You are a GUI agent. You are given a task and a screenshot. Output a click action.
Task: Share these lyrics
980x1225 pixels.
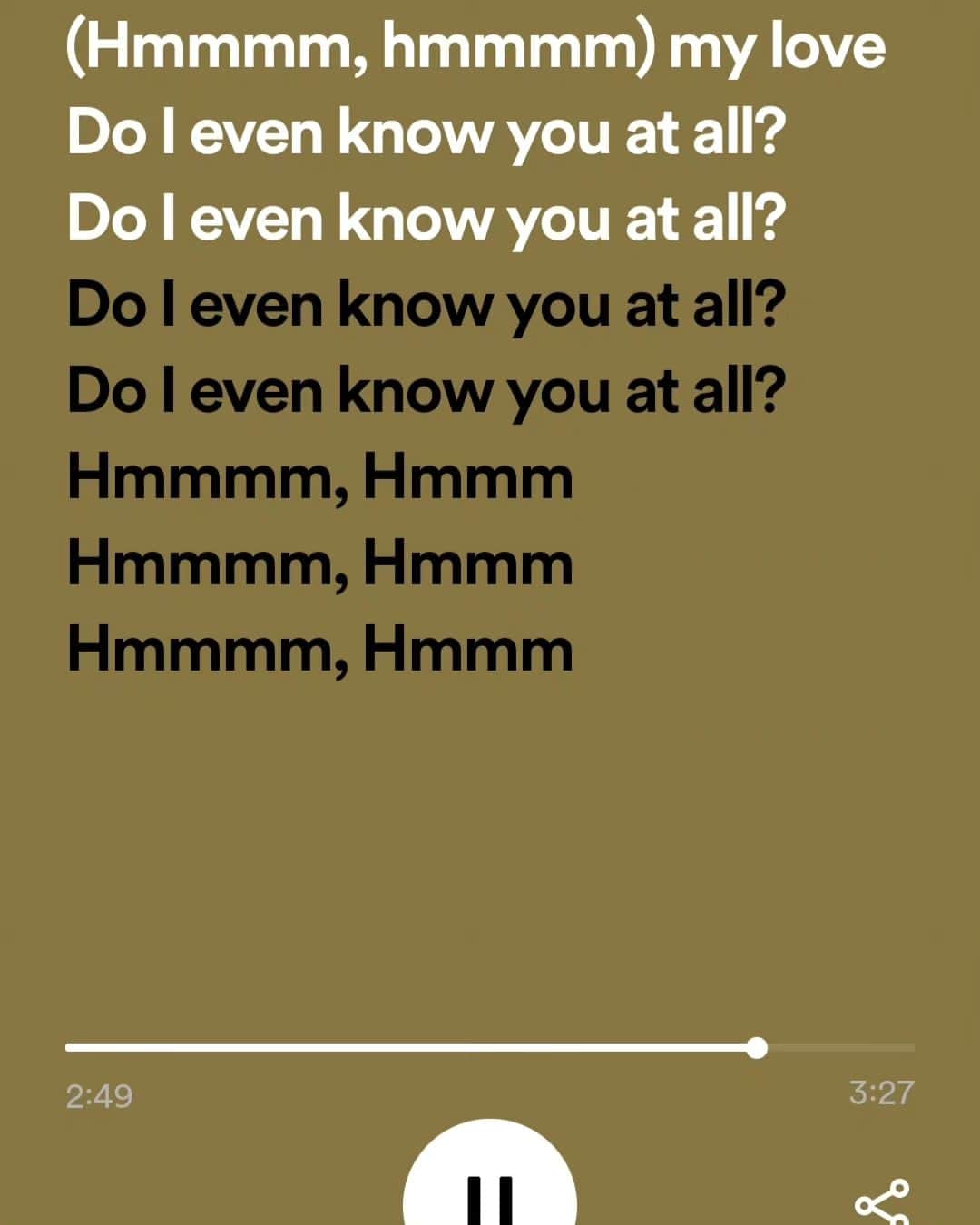pos(881,1201)
